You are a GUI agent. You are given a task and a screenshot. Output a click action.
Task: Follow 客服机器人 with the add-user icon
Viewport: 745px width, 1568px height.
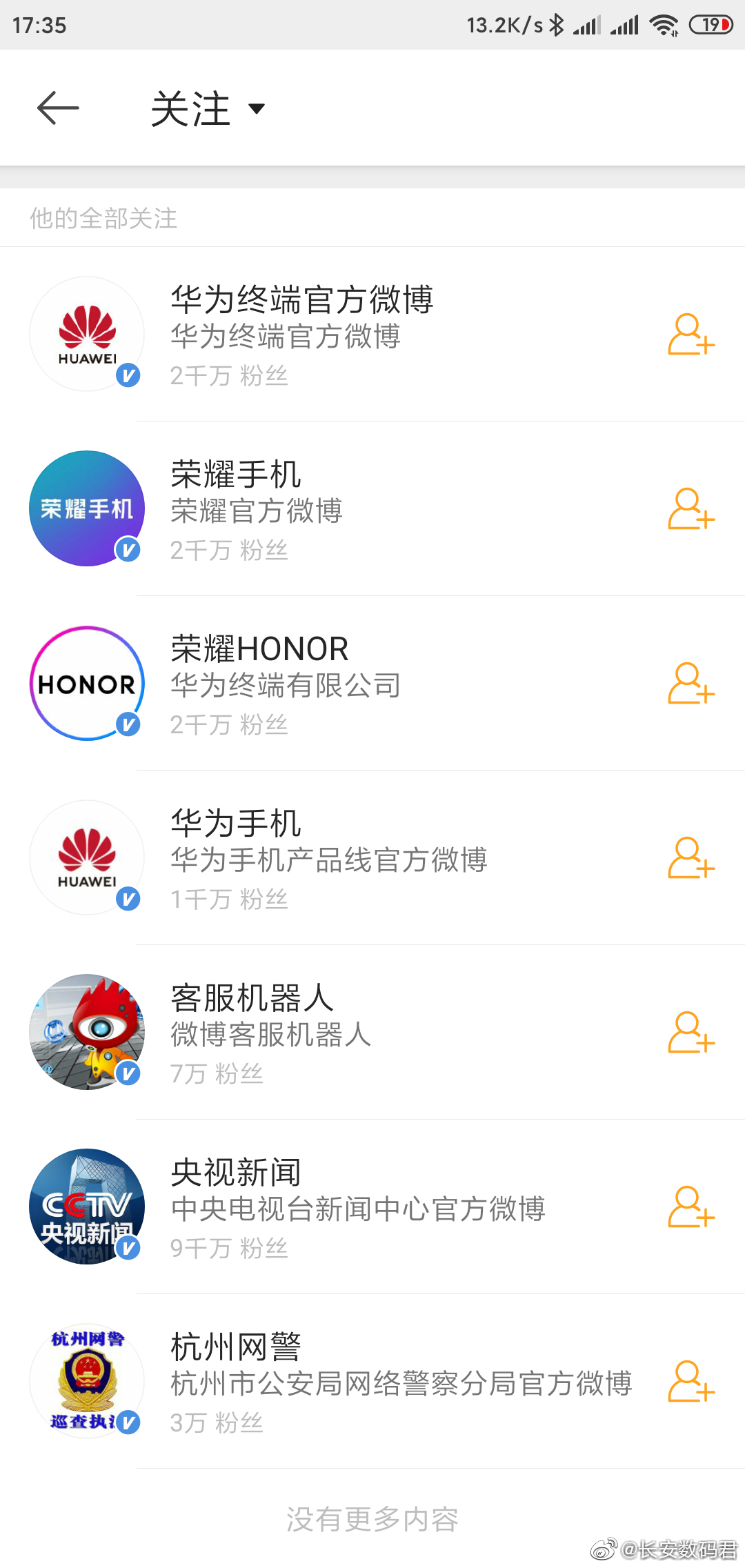tap(691, 1033)
